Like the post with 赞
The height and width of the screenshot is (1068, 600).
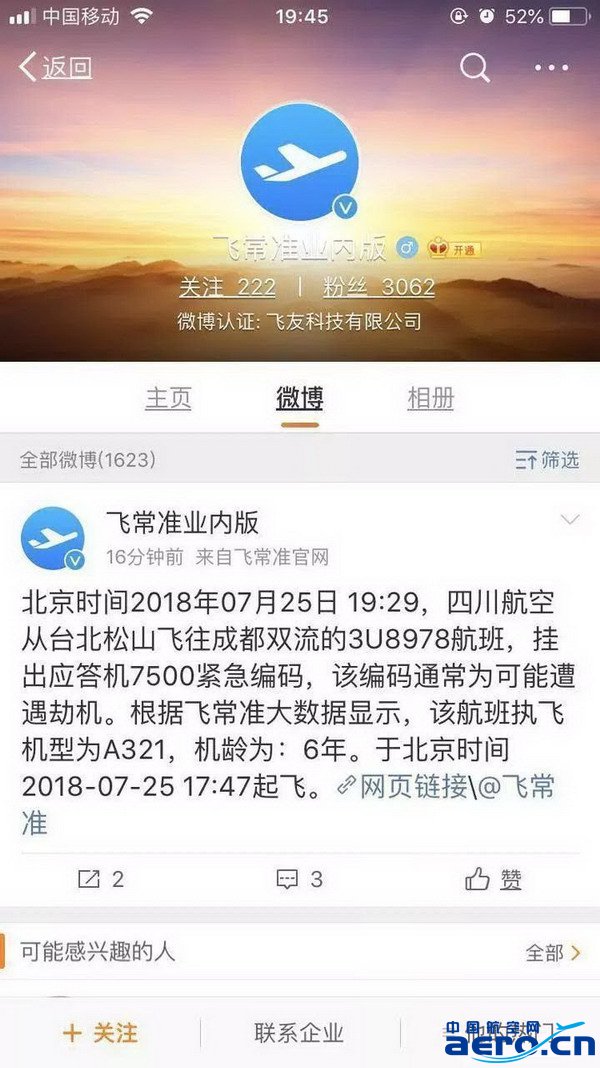click(494, 879)
